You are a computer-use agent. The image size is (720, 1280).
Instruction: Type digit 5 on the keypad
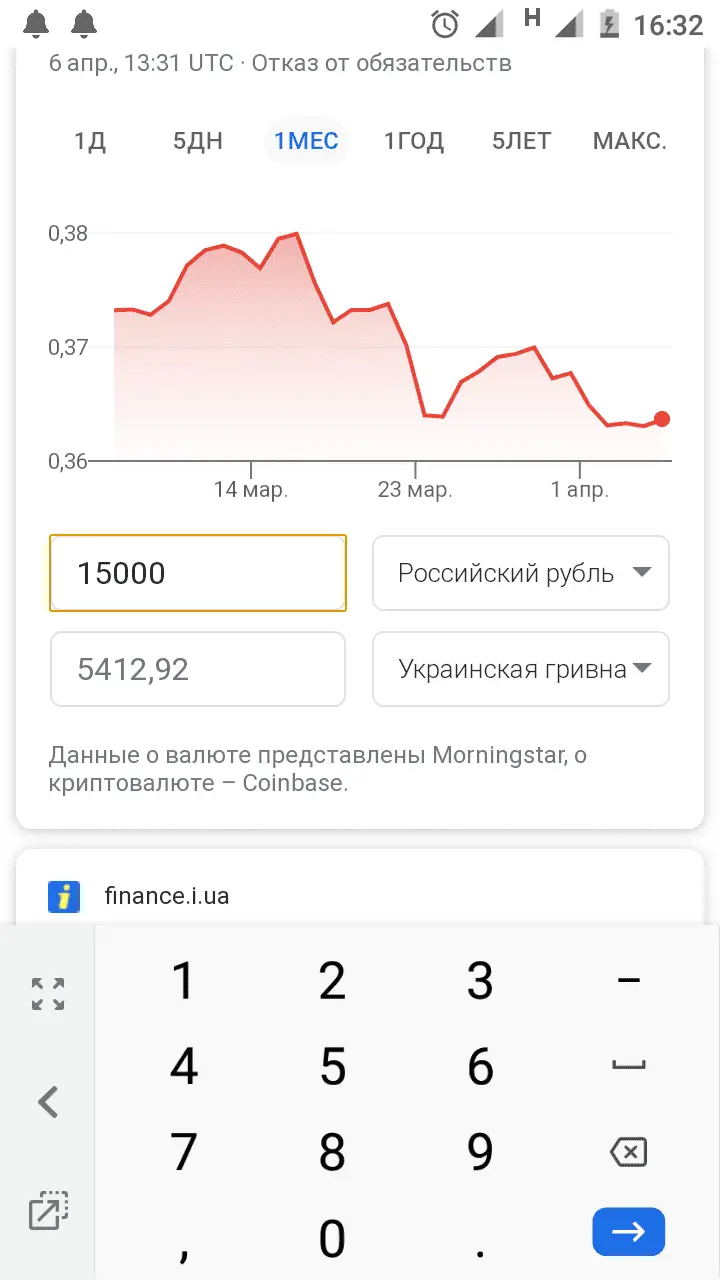pyautogui.click(x=332, y=1067)
